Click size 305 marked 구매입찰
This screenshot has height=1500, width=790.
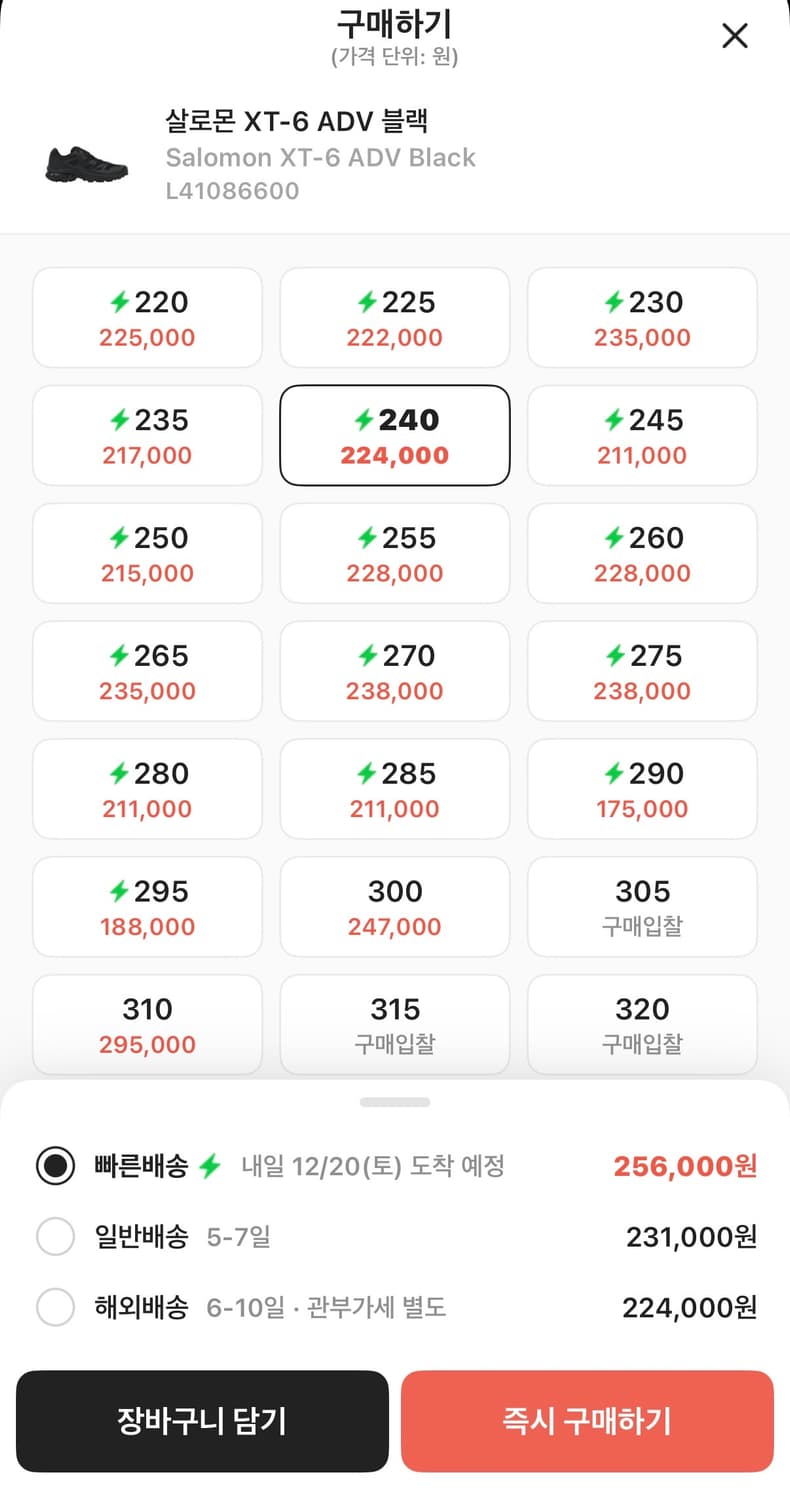(x=641, y=907)
